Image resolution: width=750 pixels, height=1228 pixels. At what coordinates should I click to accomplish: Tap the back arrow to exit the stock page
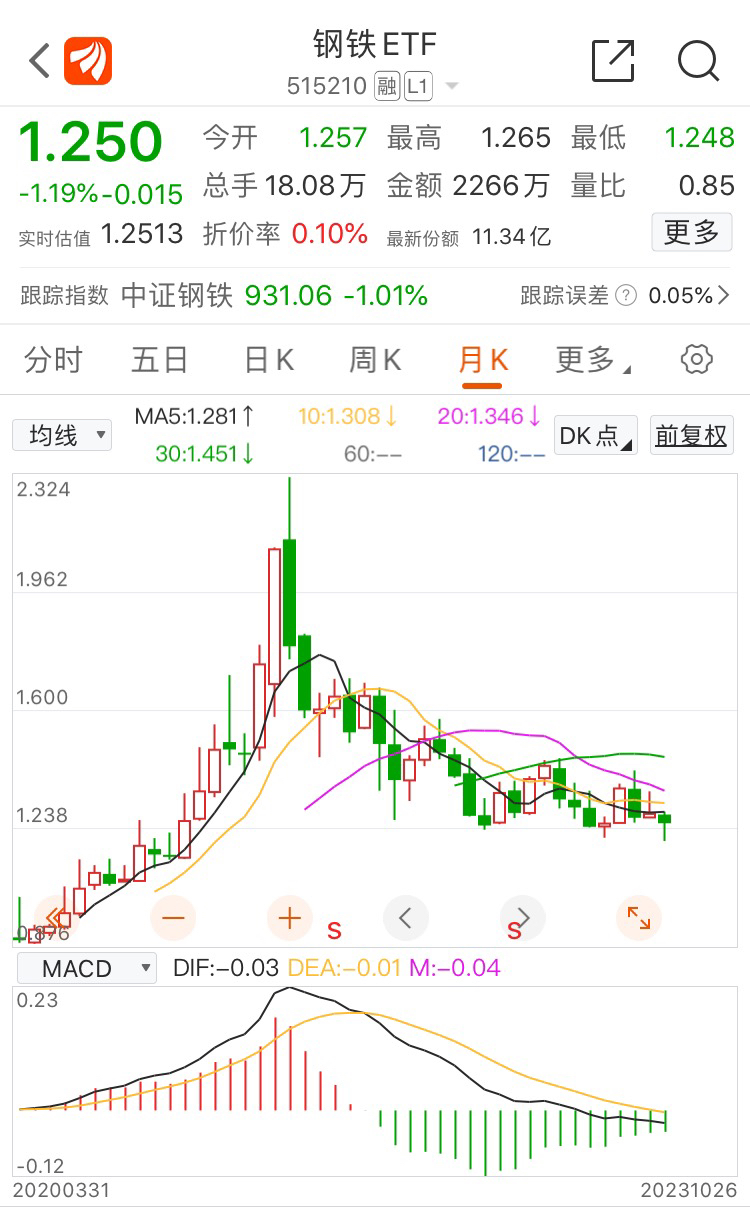point(38,60)
